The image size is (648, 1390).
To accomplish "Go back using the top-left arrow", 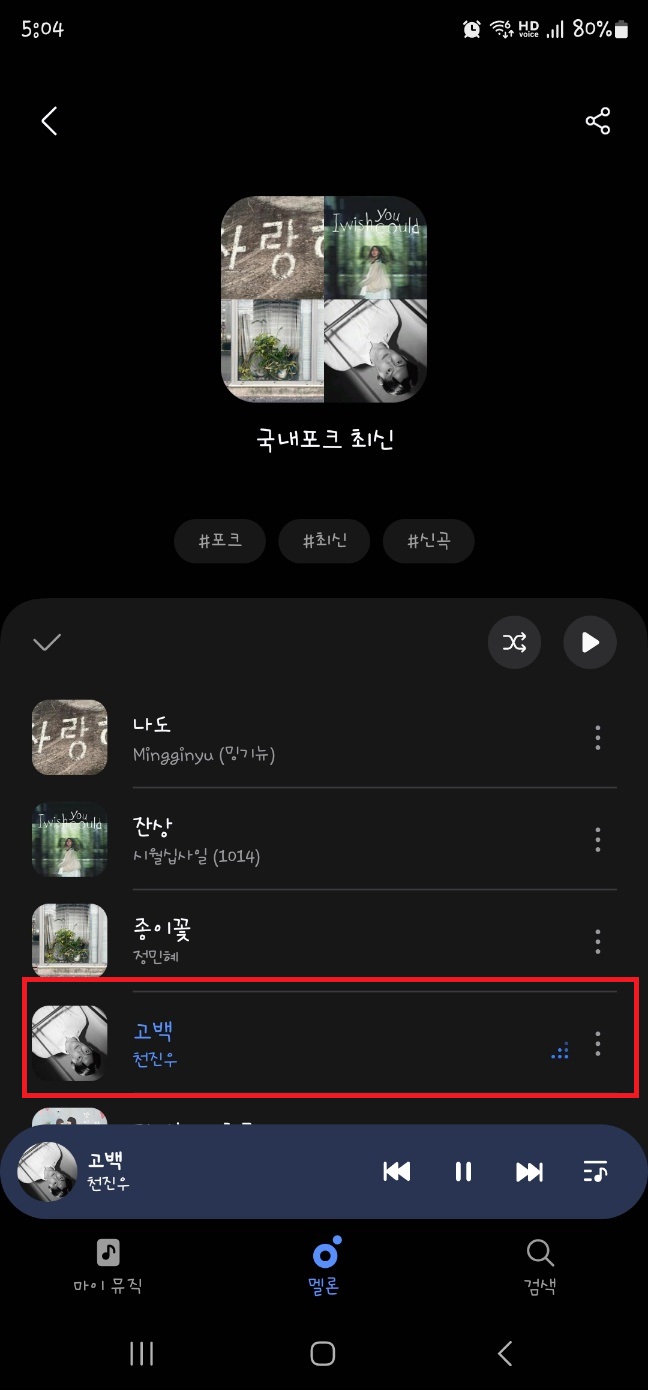I will [x=49, y=122].
